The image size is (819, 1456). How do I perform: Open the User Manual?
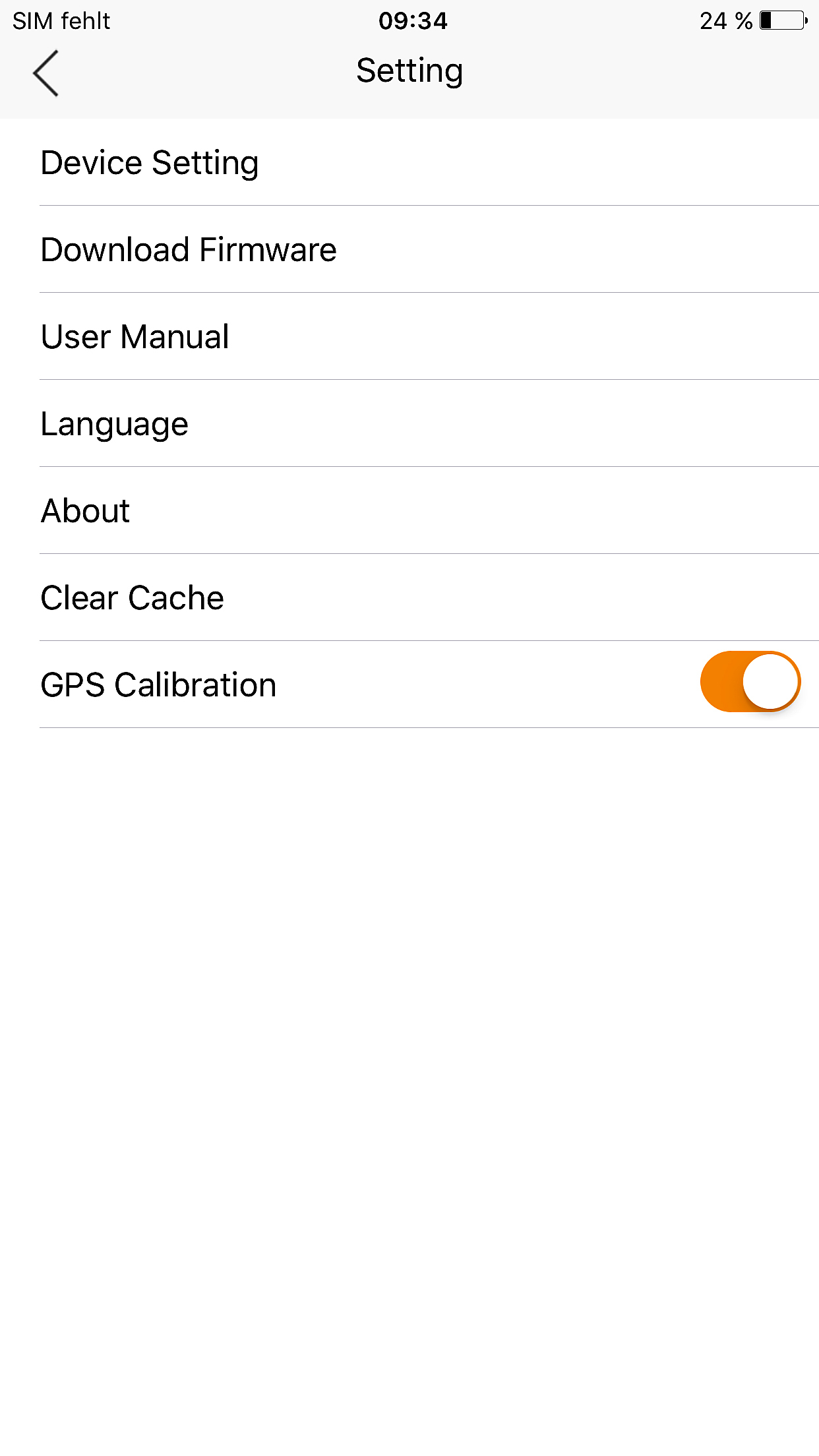(x=135, y=337)
